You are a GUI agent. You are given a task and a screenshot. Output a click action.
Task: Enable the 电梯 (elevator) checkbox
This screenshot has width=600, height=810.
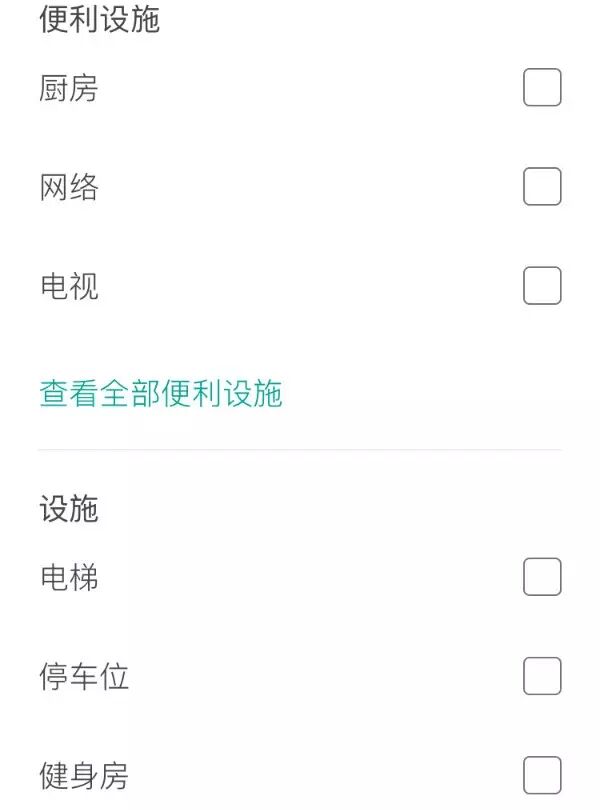tap(542, 577)
